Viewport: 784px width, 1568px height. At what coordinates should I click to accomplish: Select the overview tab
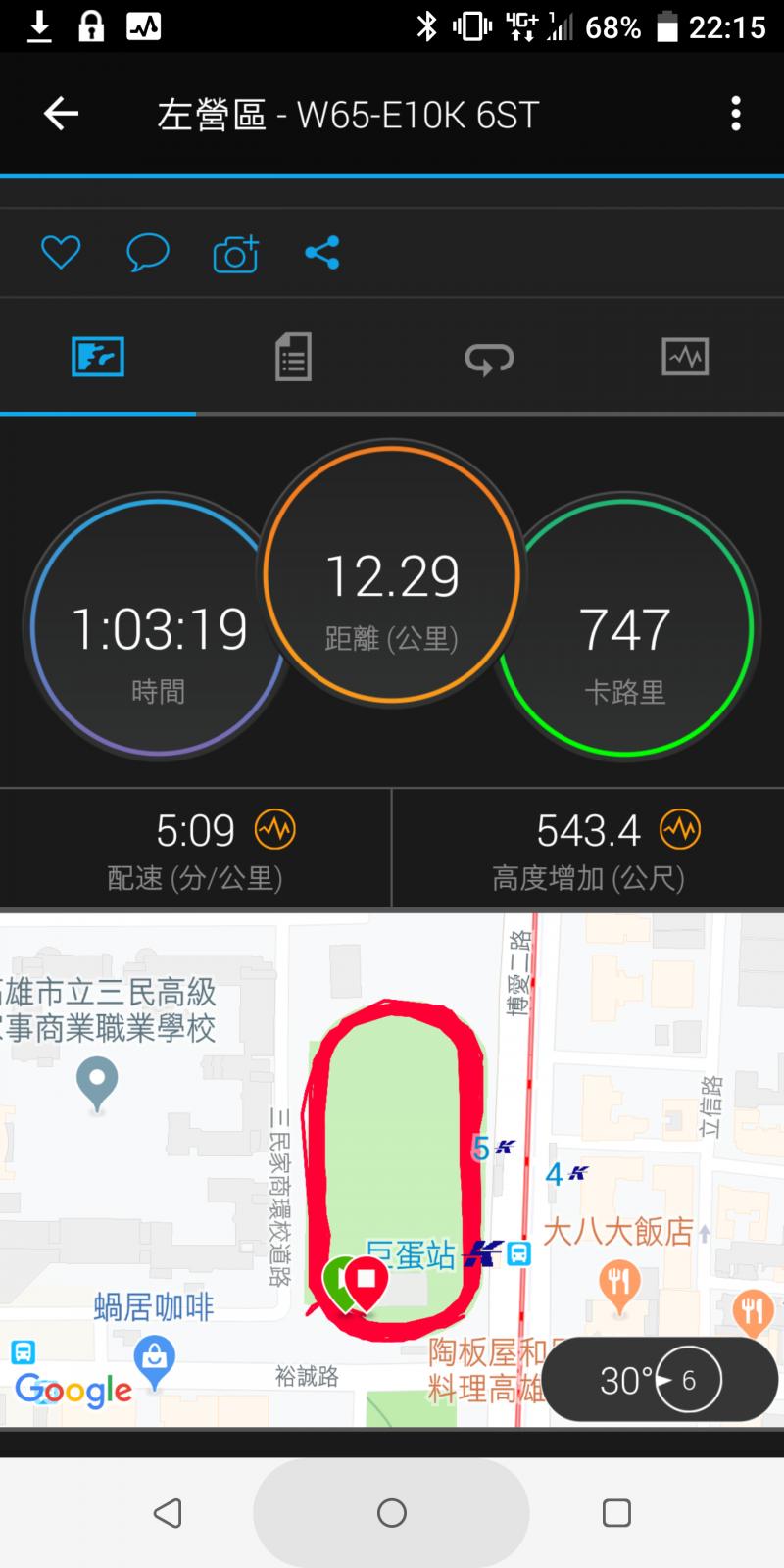click(98, 357)
